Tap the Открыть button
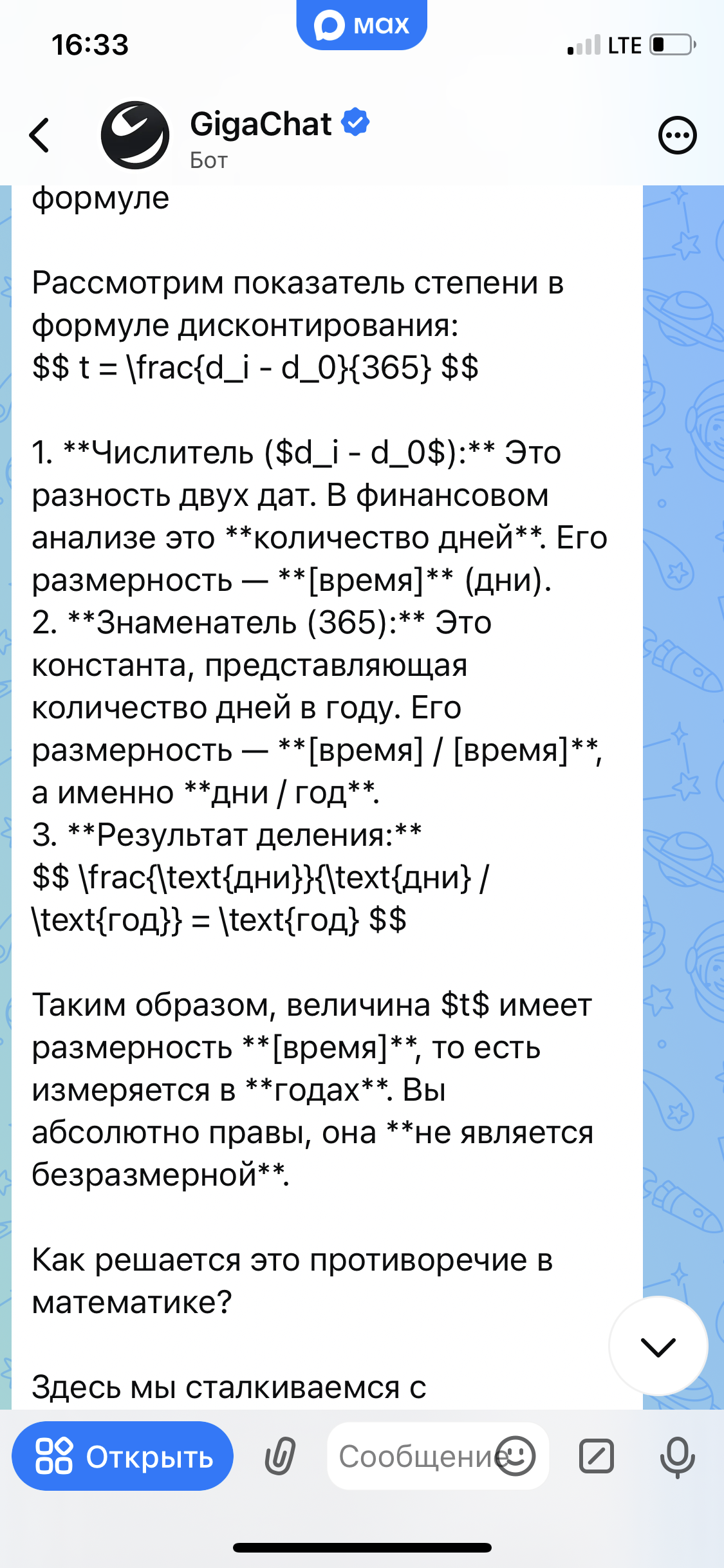The width and height of the screenshot is (724, 1568). click(x=123, y=1457)
